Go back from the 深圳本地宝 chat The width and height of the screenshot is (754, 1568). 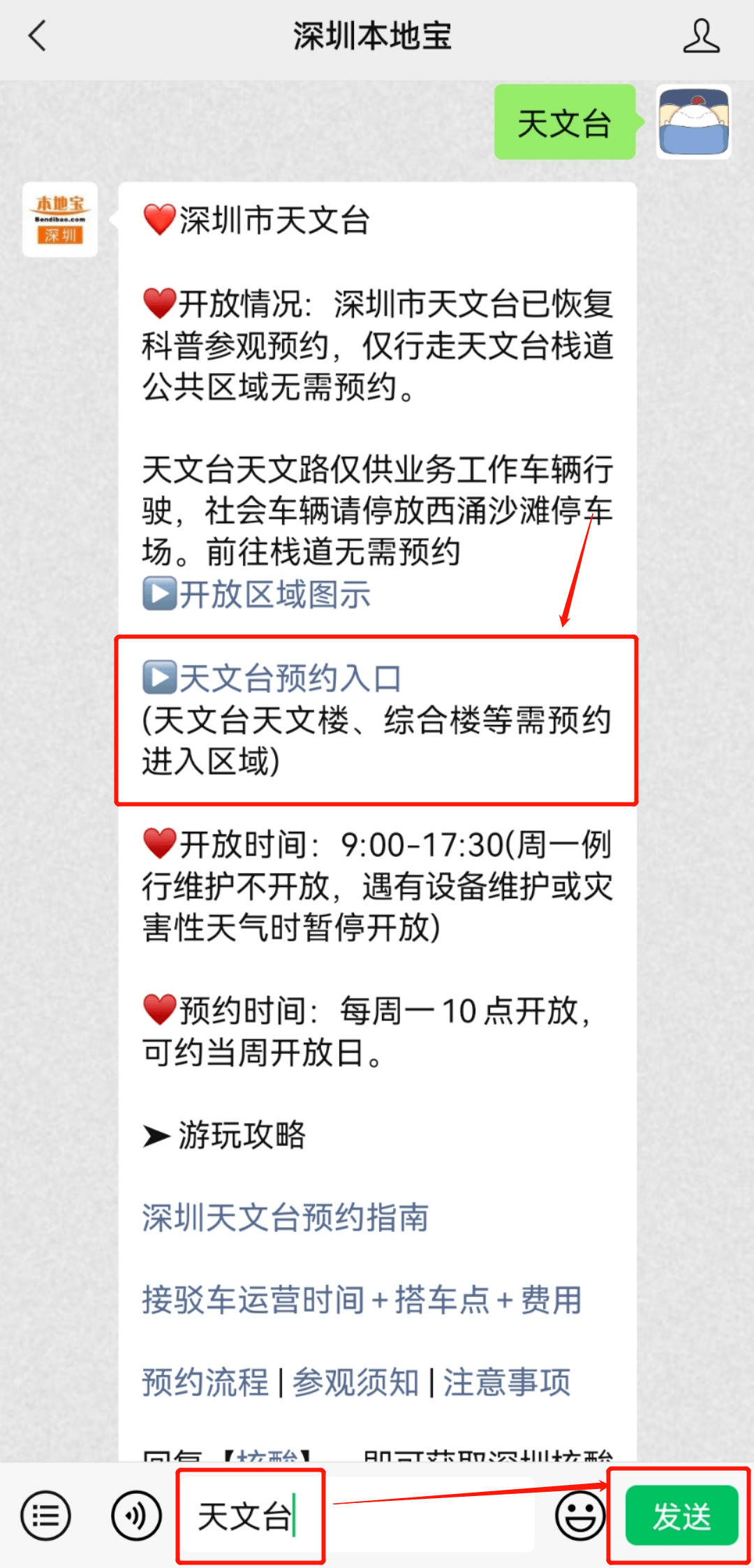tap(38, 36)
